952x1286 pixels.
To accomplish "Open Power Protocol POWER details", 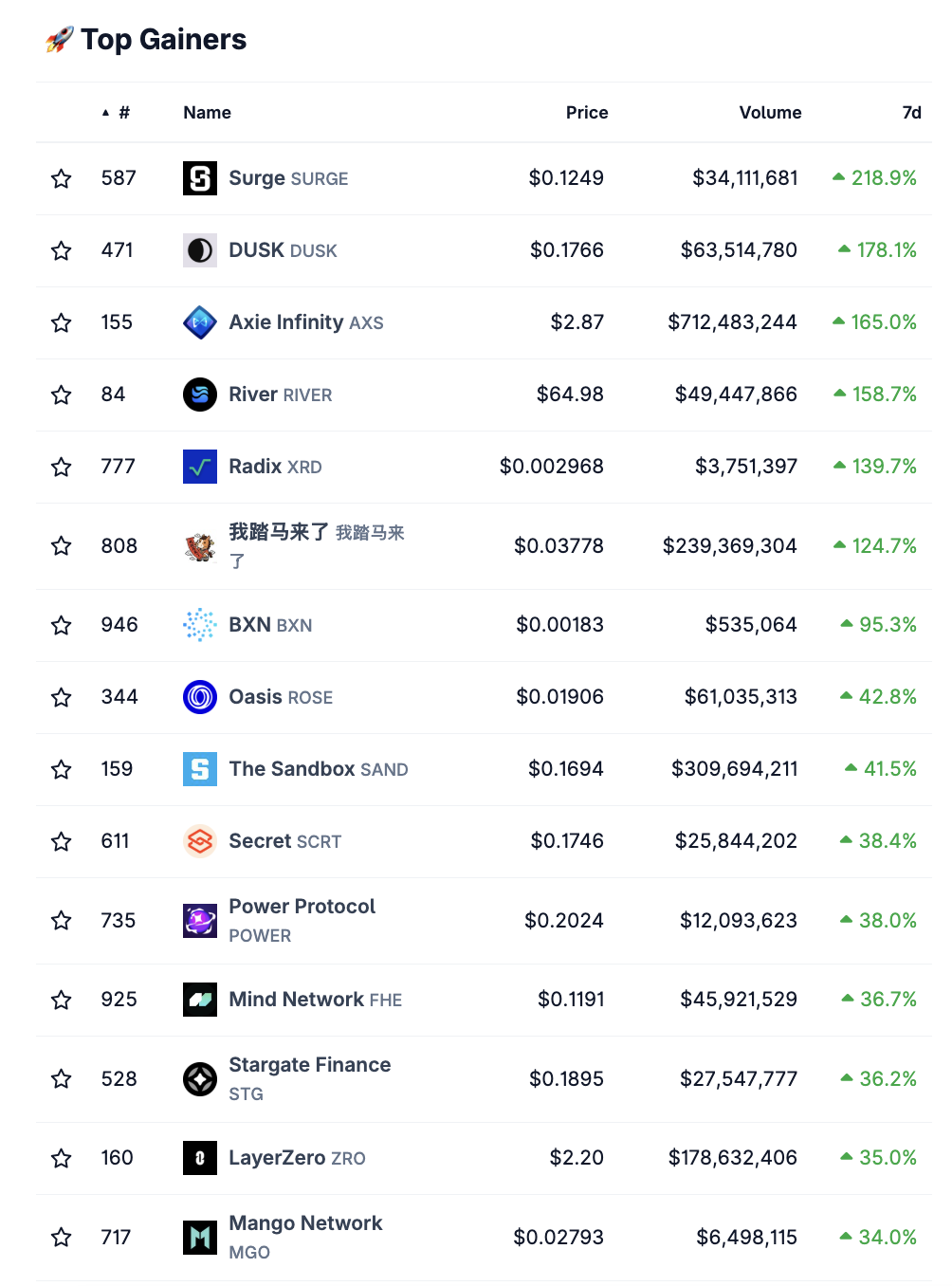I will 302,908.
